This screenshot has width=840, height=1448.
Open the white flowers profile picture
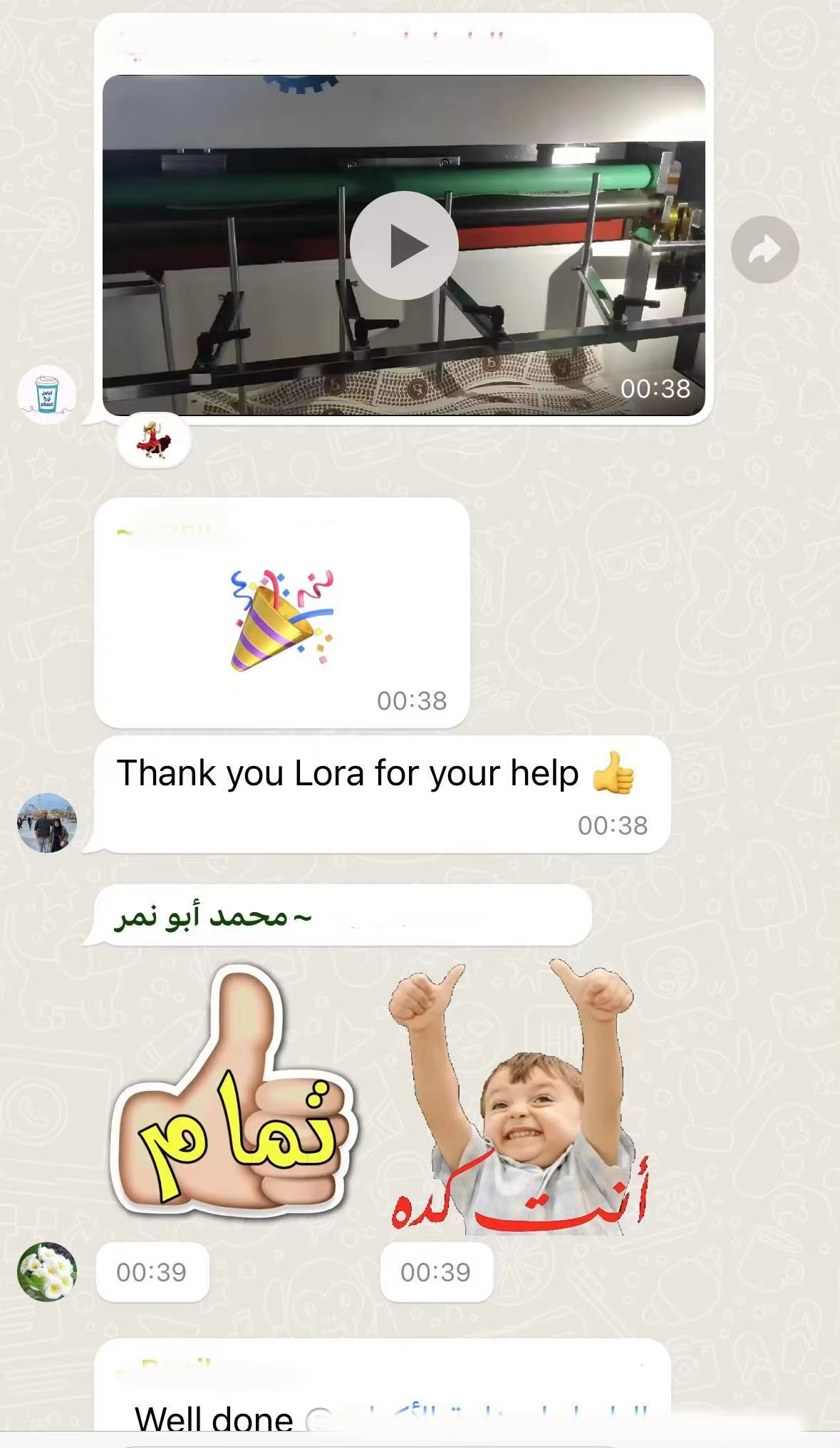coord(47,1272)
